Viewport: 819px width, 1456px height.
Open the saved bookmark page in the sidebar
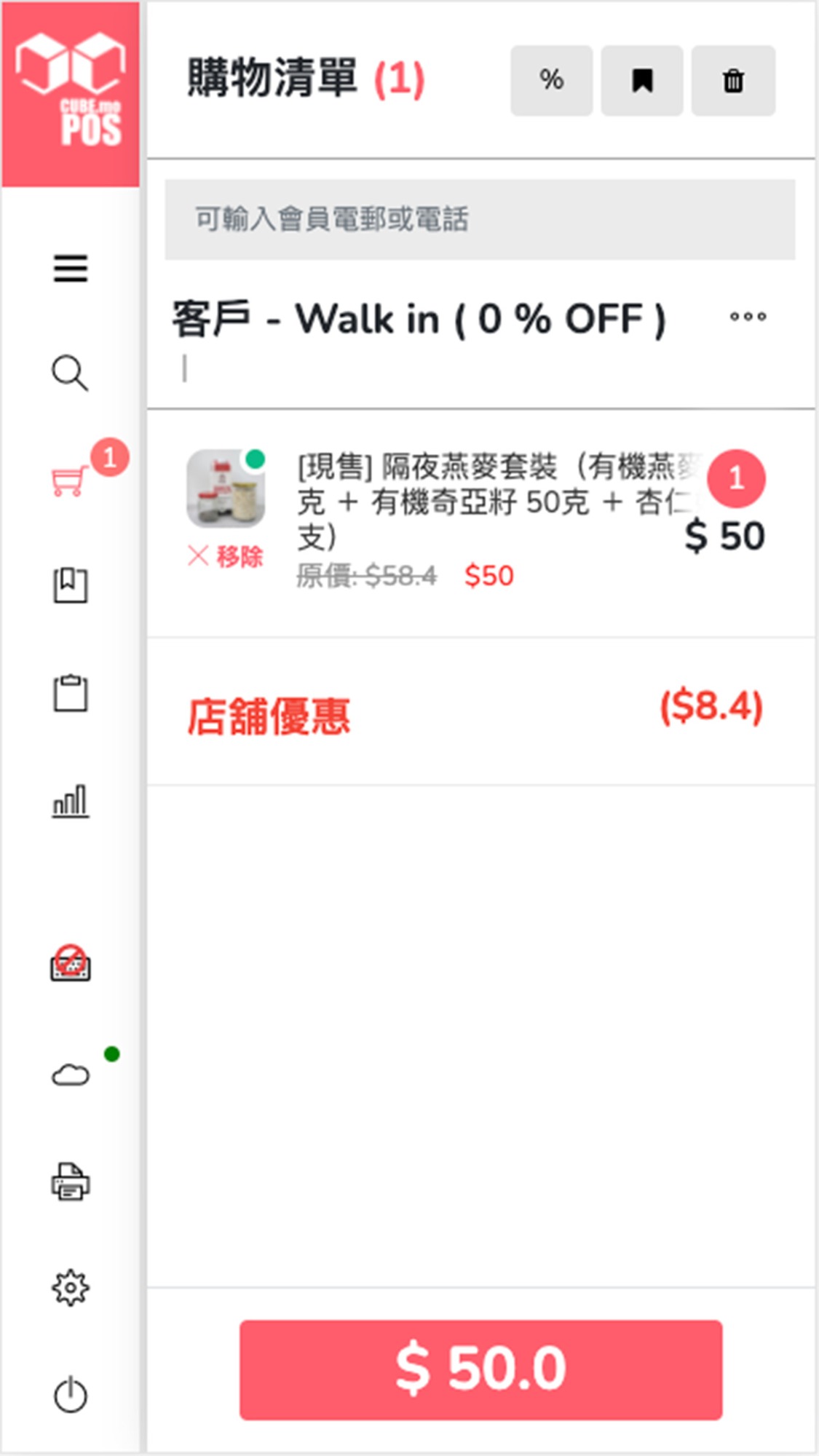click(x=71, y=586)
